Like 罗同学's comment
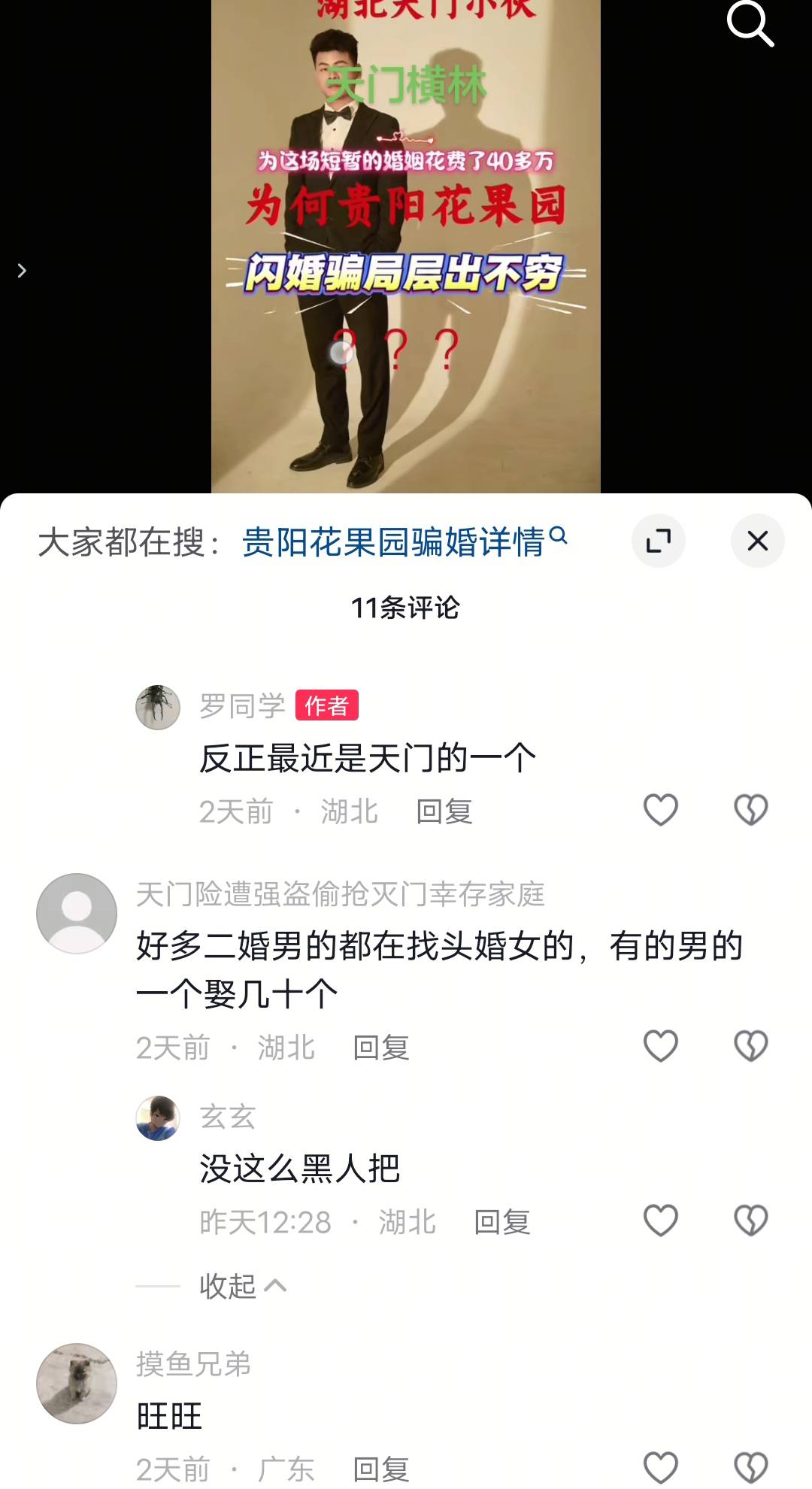 tap(661, 810)
